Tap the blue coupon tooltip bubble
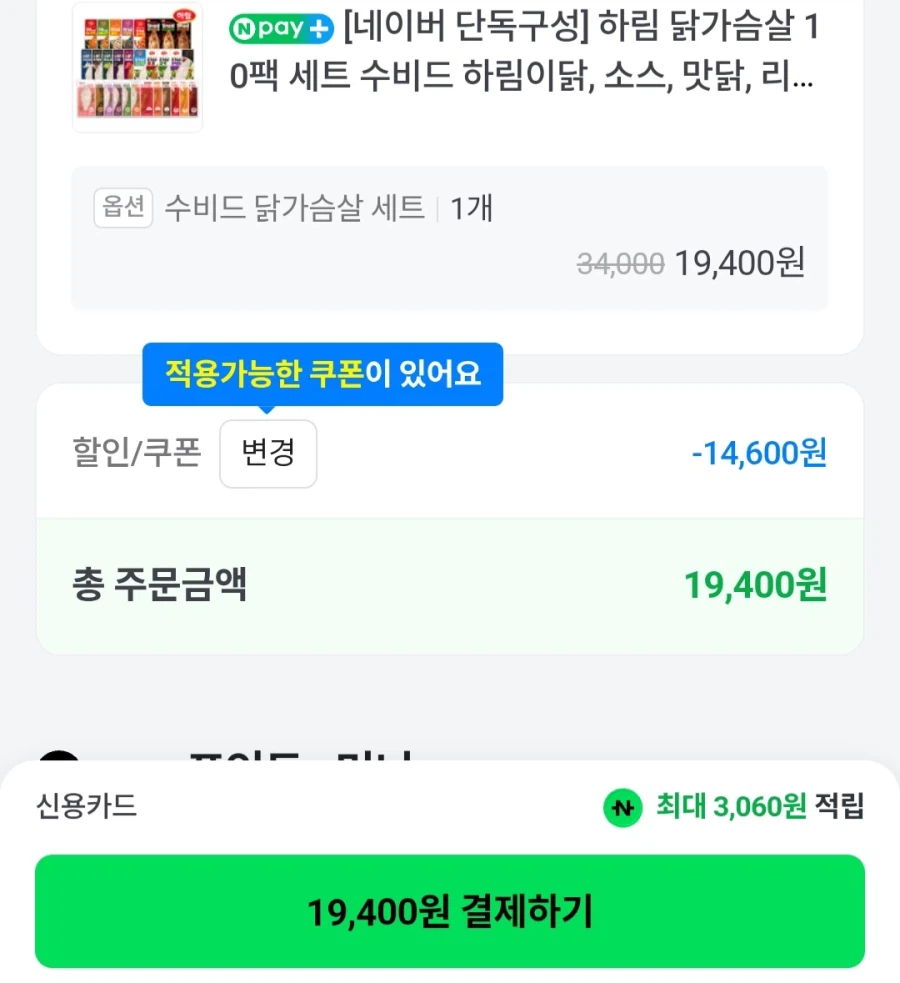The height and width of the screenshot is (983, 900). pos(322,374)
